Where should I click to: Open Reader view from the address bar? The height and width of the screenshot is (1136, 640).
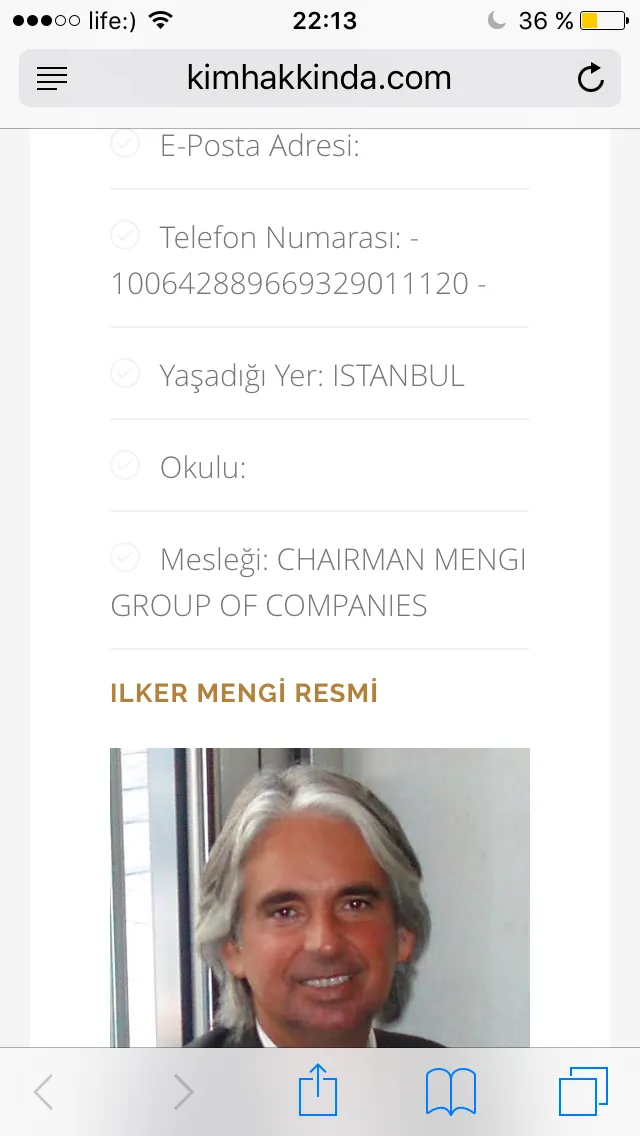(51, 78)
